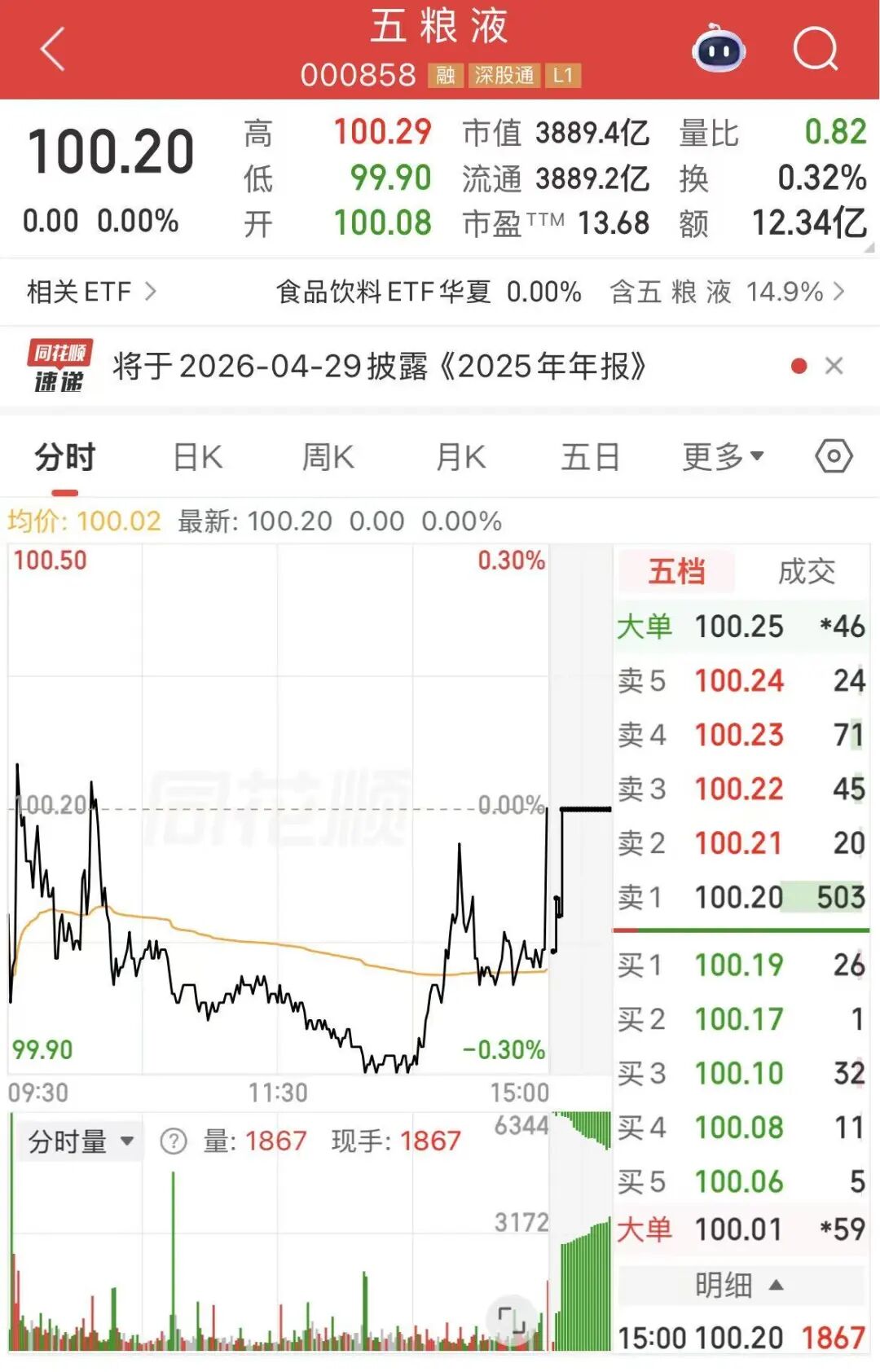Select the 分时 chart tab
This screenshot has height=1372, width=880.
[x=65, y=457]
